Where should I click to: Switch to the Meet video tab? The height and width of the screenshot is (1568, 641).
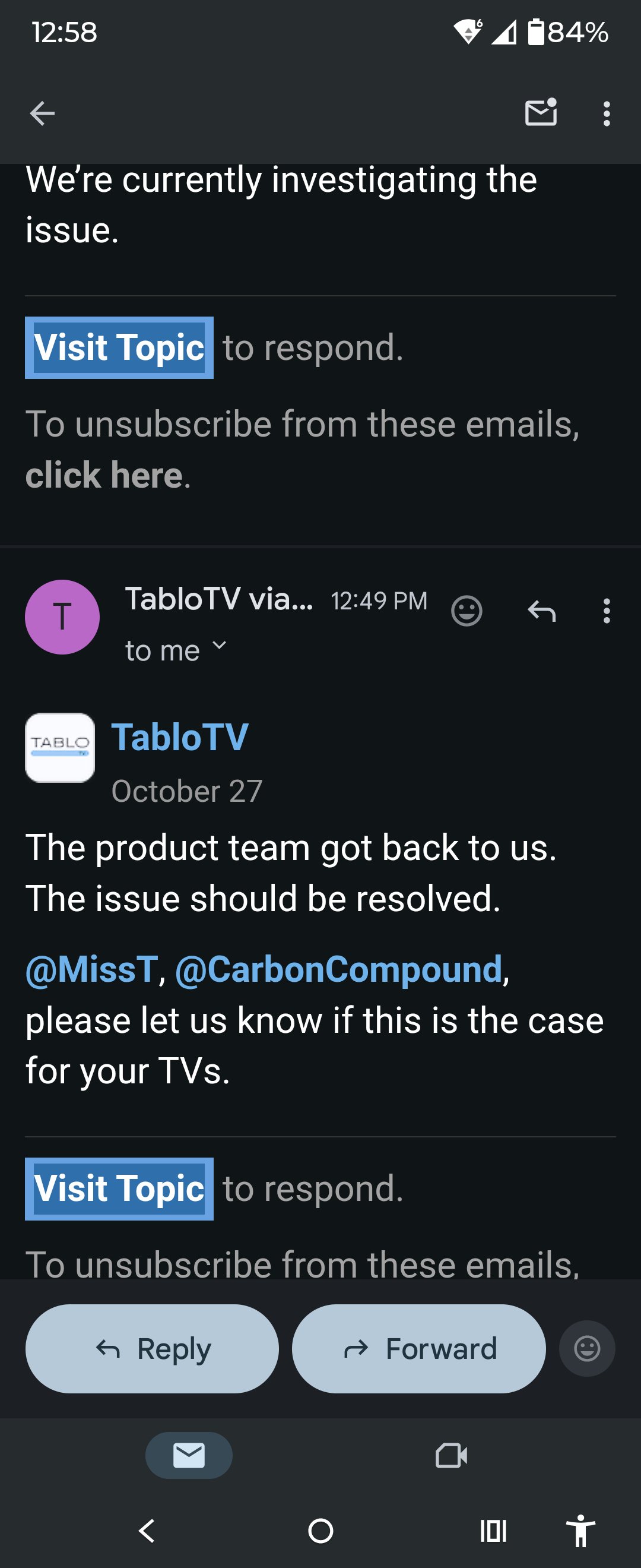[x=451, y=1455]
